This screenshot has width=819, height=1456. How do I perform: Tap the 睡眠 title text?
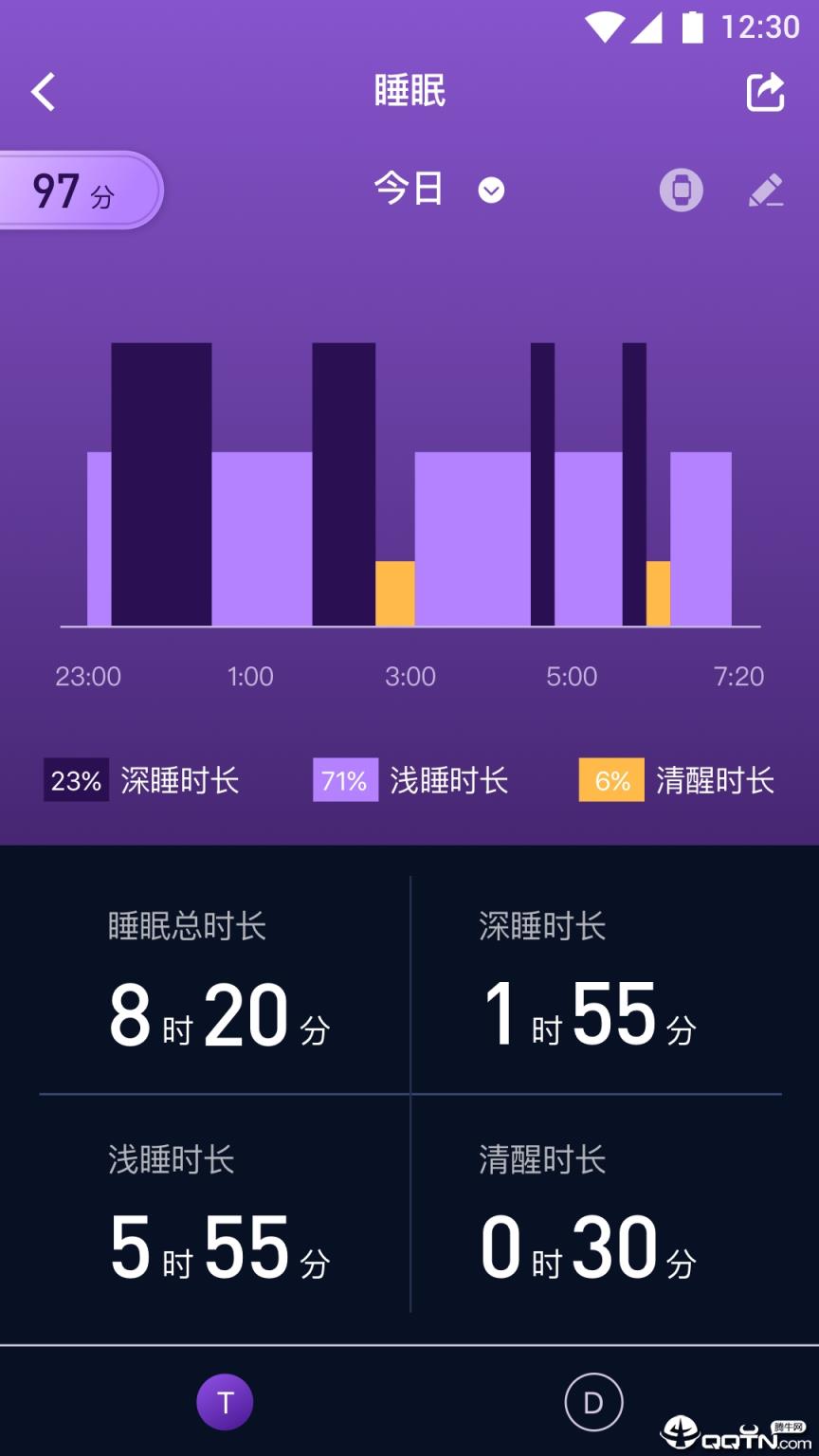pos(409,91)
